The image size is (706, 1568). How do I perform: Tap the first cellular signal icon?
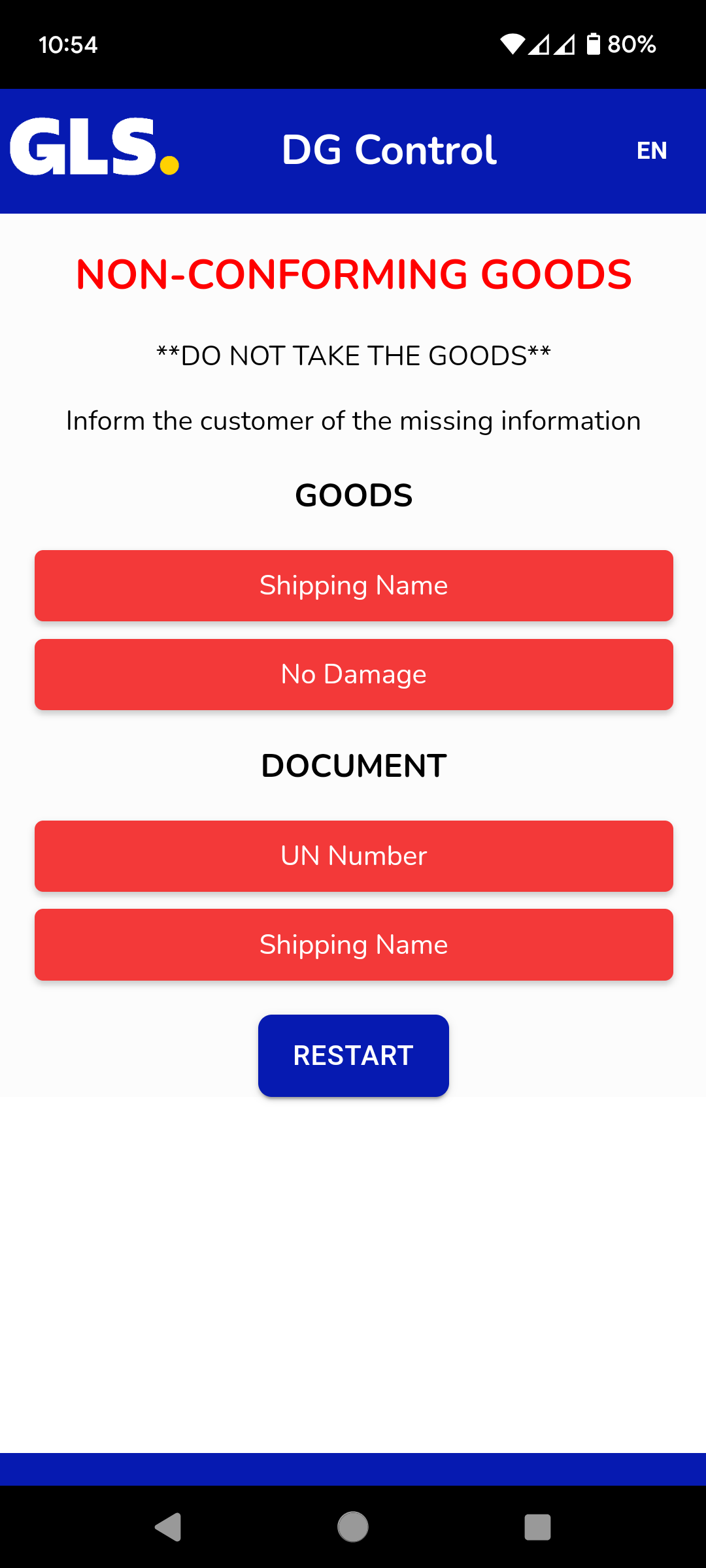[x=539, y=46]
